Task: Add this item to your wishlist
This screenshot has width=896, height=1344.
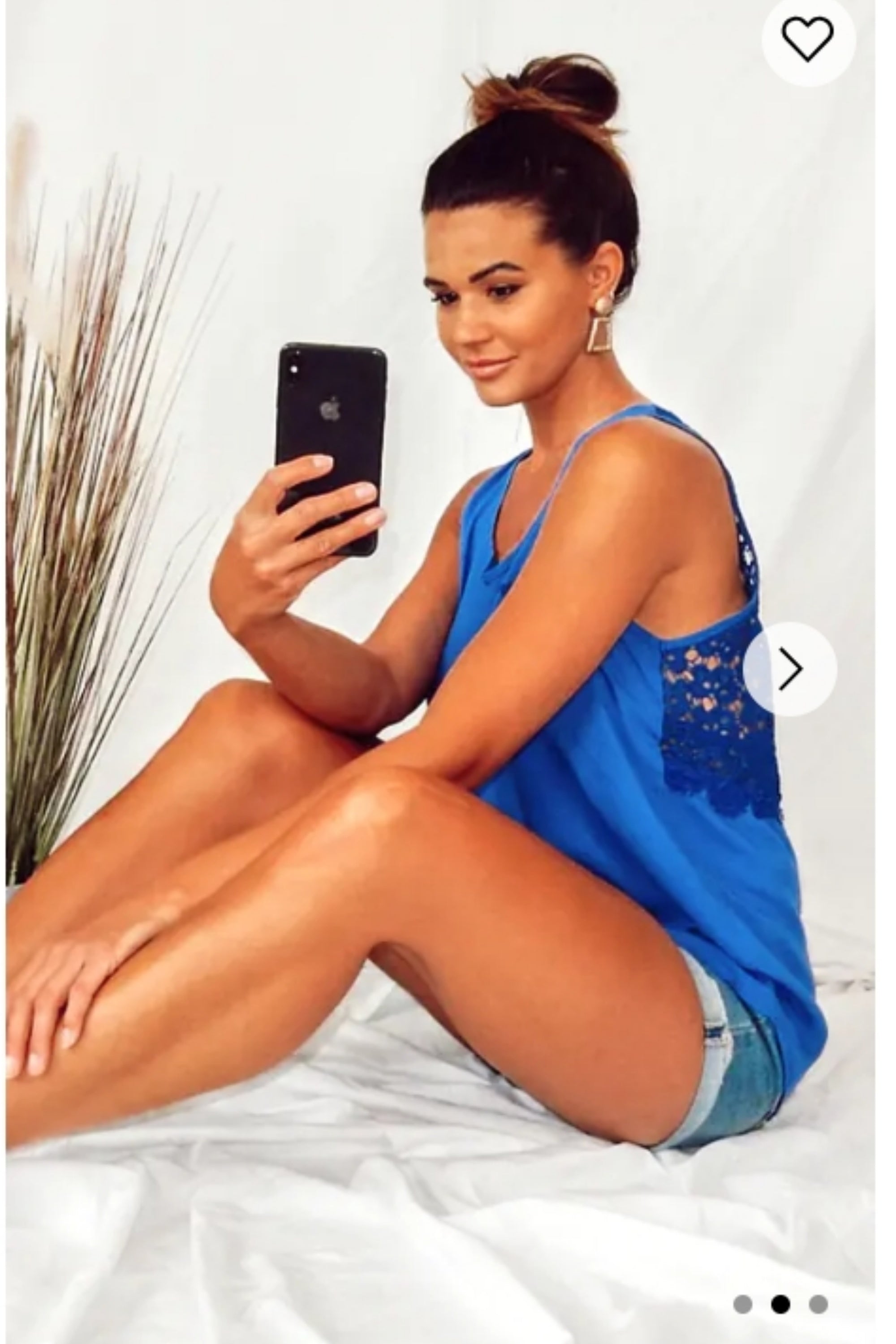Action: tap(807, 39)
